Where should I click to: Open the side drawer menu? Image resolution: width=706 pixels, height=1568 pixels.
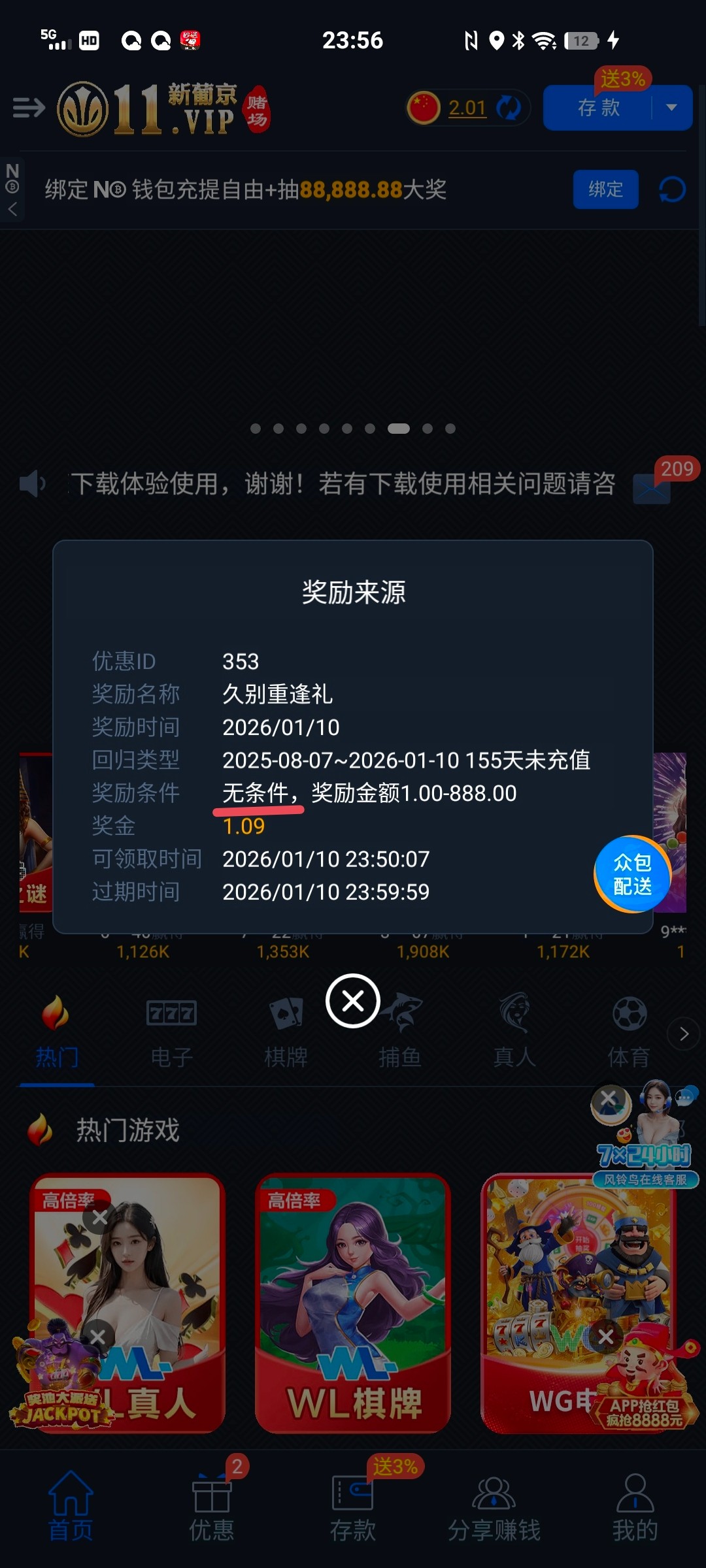pyautogui.click(x=29, y=108)
